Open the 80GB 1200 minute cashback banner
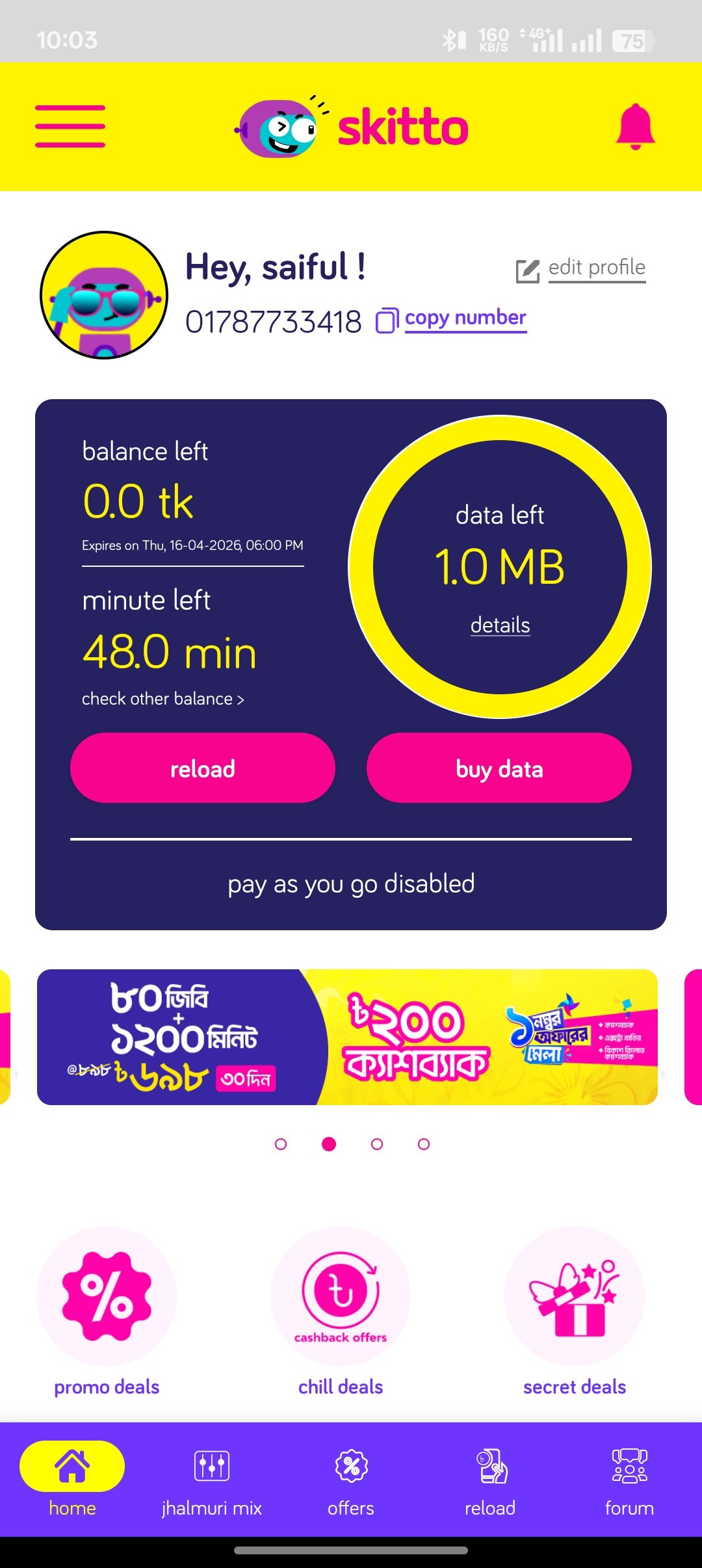 pyautogui.click(x=347, y=1037)
